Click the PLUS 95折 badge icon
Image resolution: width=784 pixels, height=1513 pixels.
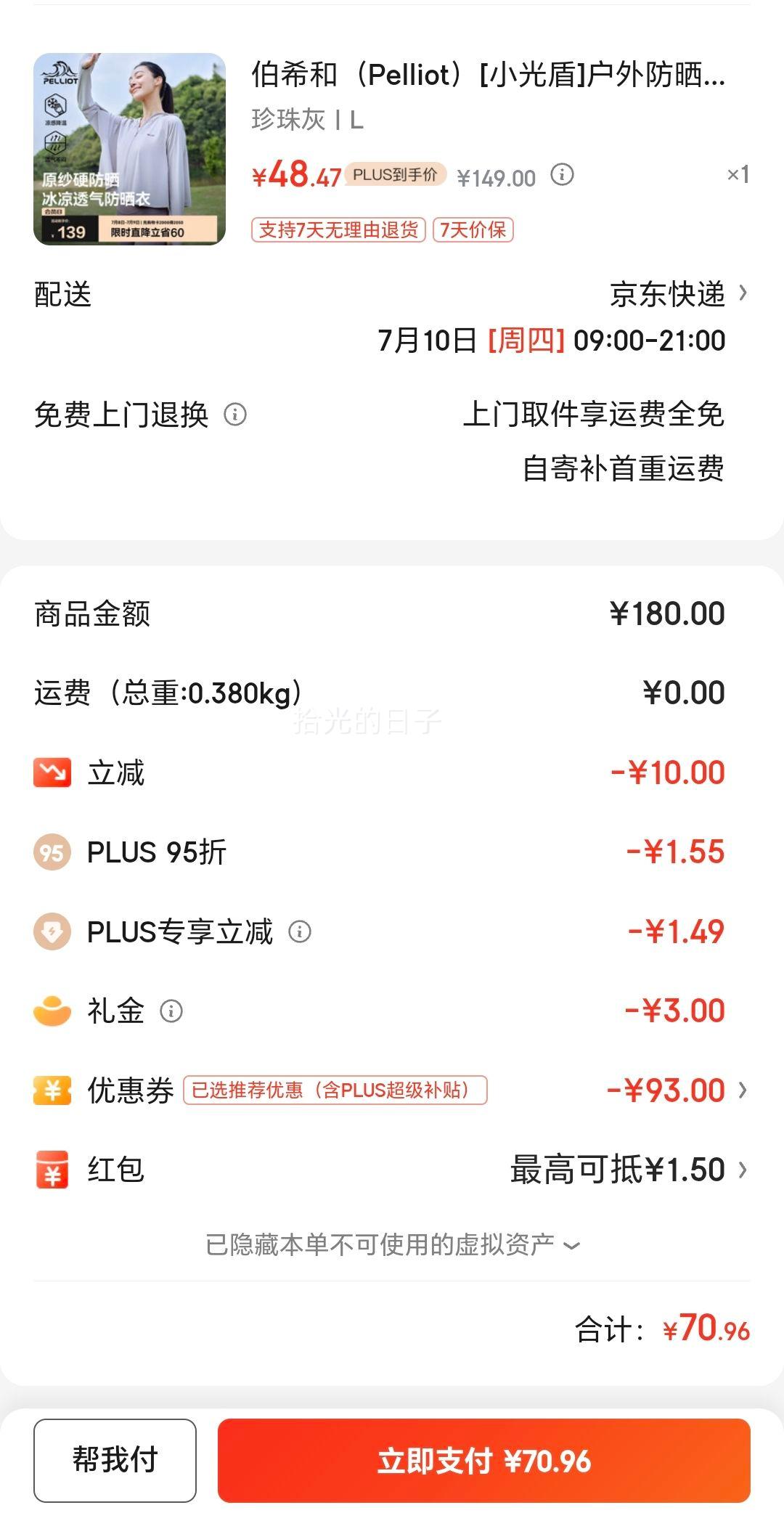(x=51, y=851)
